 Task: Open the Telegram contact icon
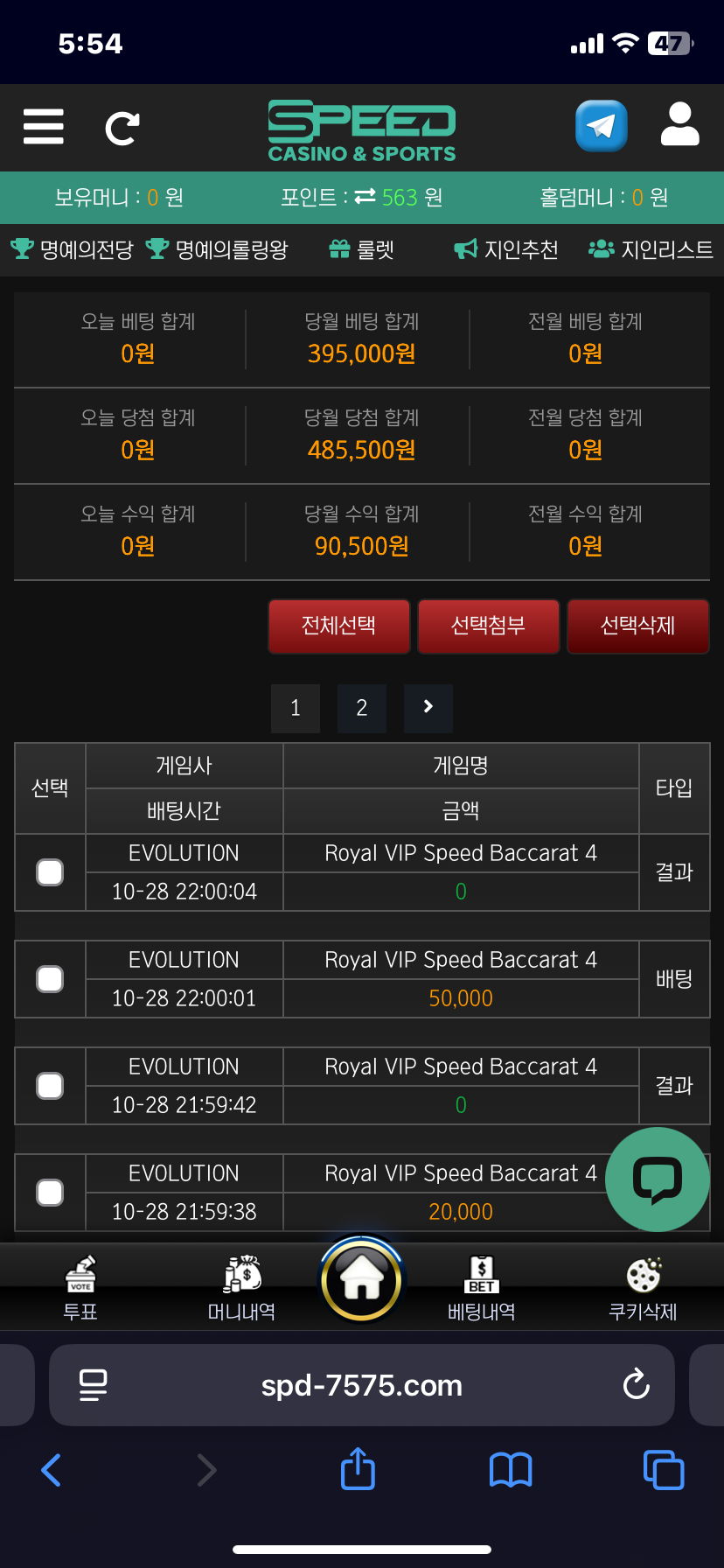click(x=601, y=126)
